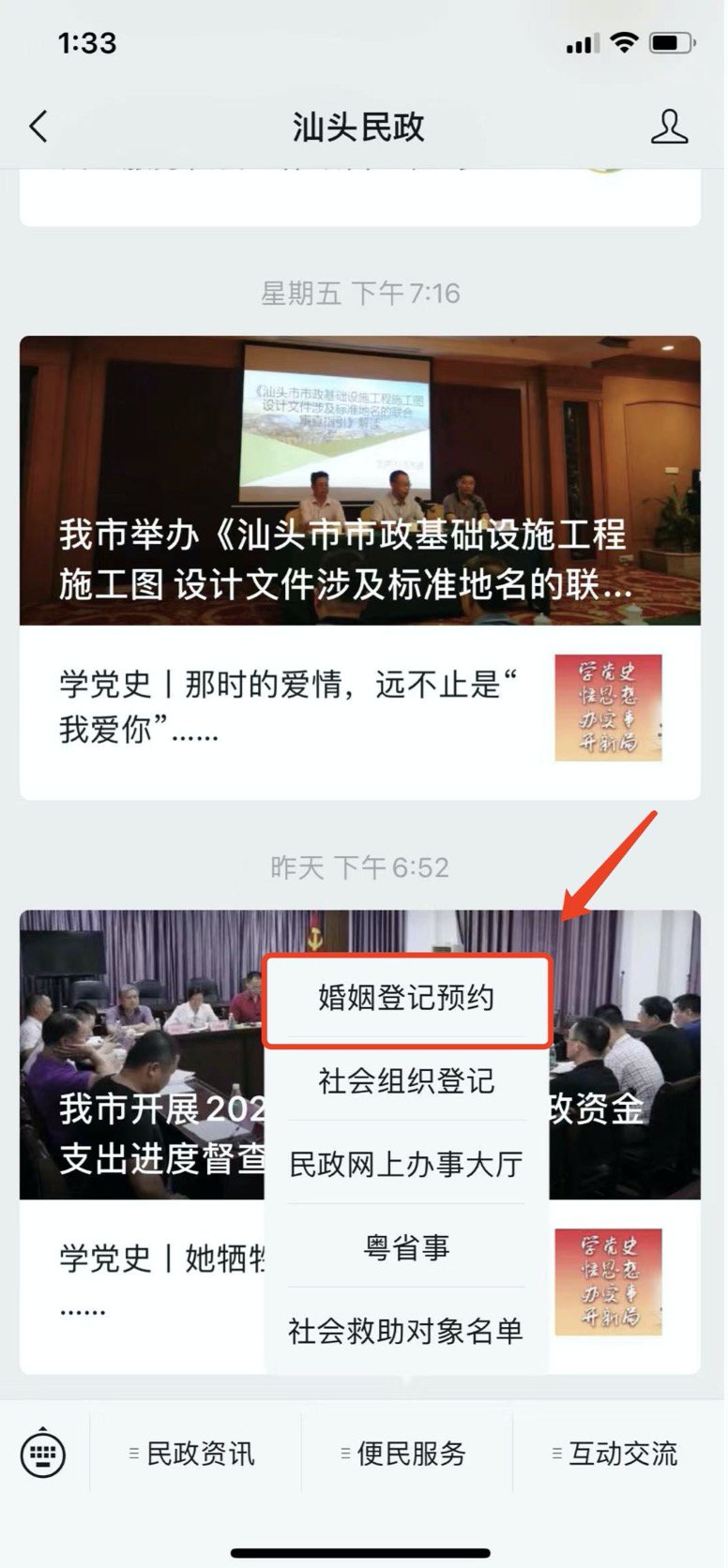Open the 民政资讯 menu
The image size is (728, 1568).
pos(195,1454)
